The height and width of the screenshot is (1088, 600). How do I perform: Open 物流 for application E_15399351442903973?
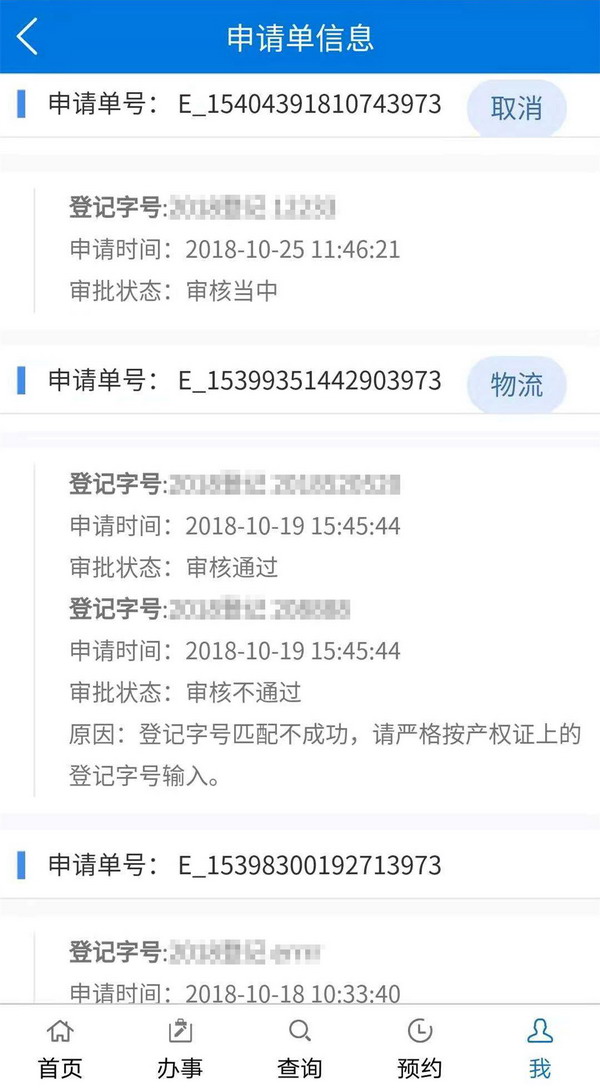517,385
